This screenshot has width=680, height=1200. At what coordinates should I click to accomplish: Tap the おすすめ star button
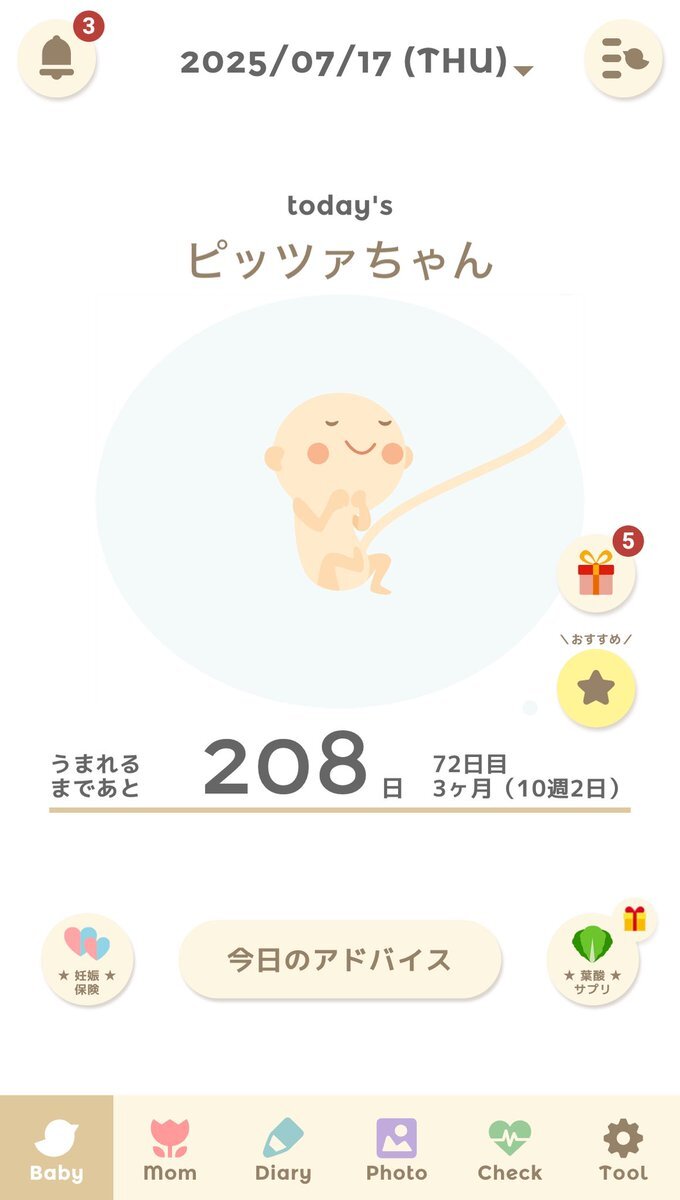click(x=596, y=688)
